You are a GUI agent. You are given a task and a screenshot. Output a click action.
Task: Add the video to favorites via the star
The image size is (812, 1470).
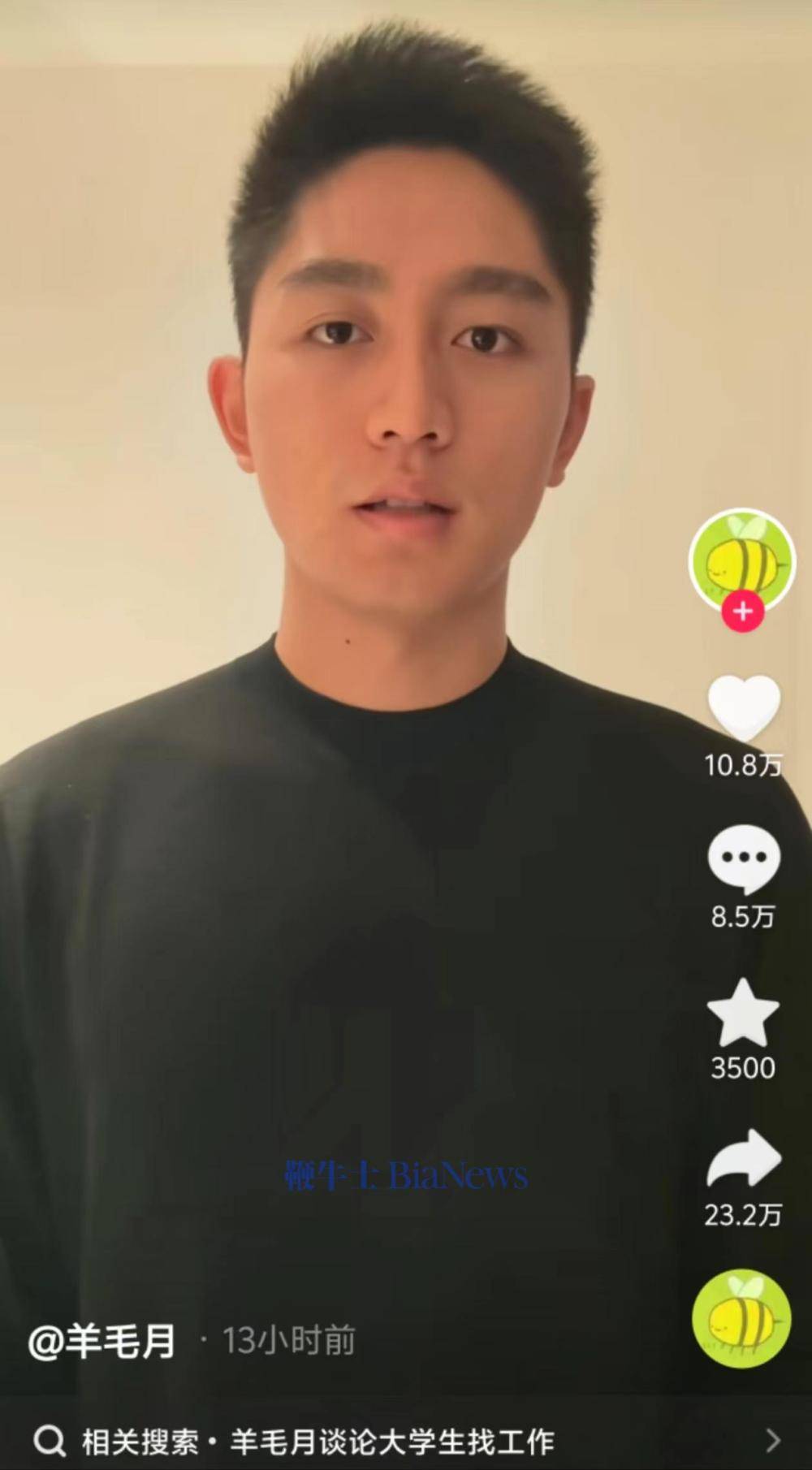coord(743,1013)
